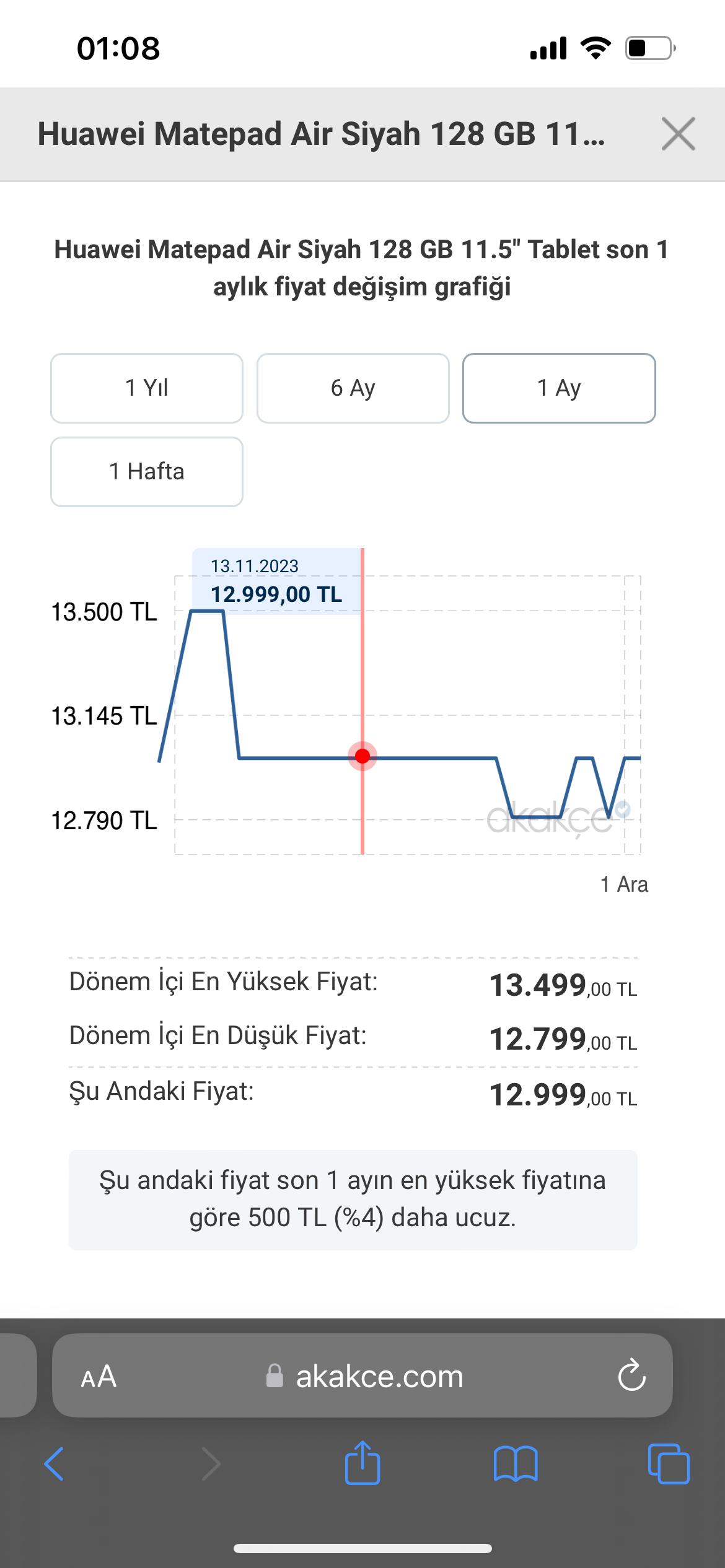Close the price history popup

tap(678, 134)
